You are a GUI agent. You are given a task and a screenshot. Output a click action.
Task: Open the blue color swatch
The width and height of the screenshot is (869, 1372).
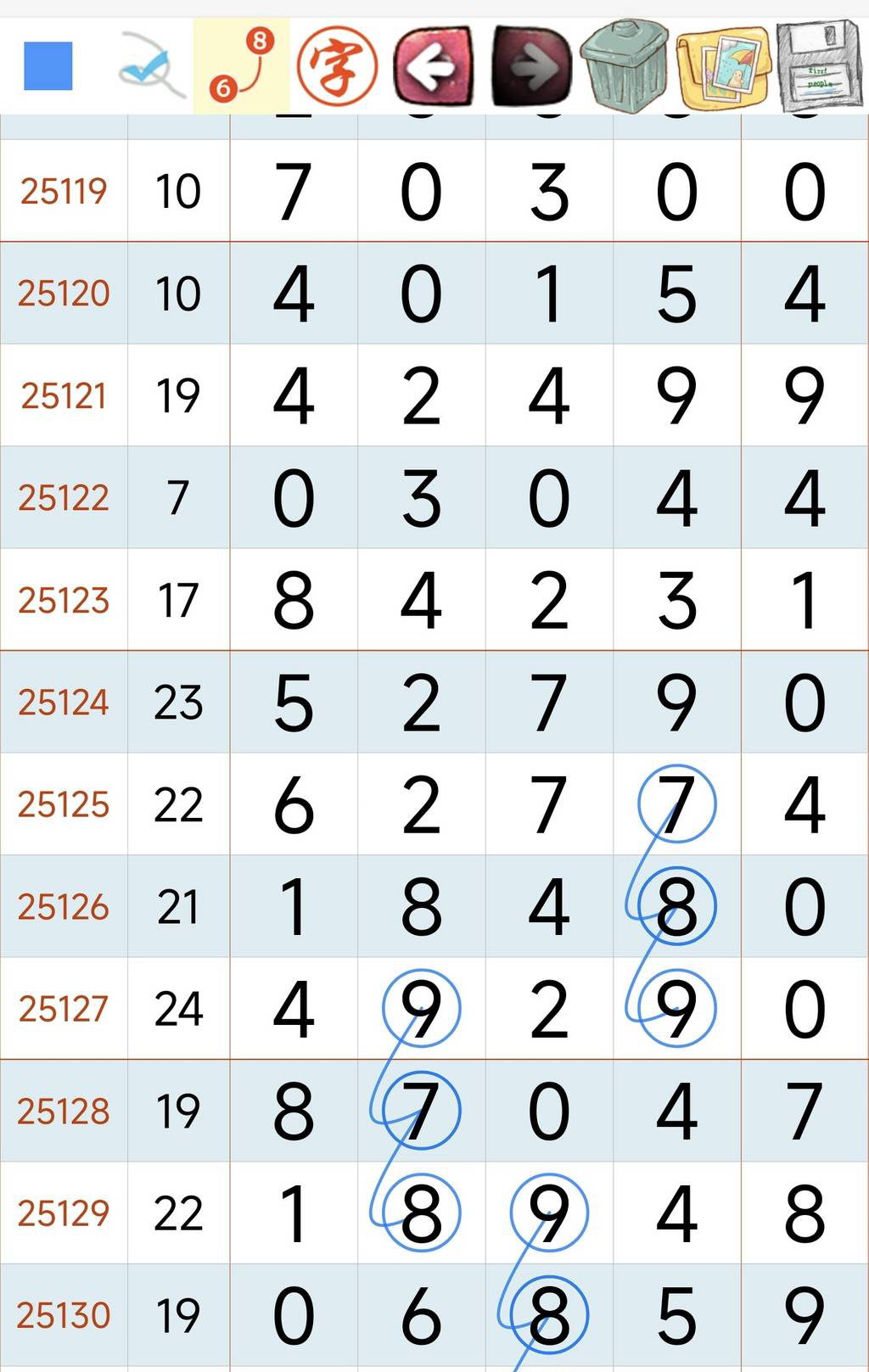[48, 66]
